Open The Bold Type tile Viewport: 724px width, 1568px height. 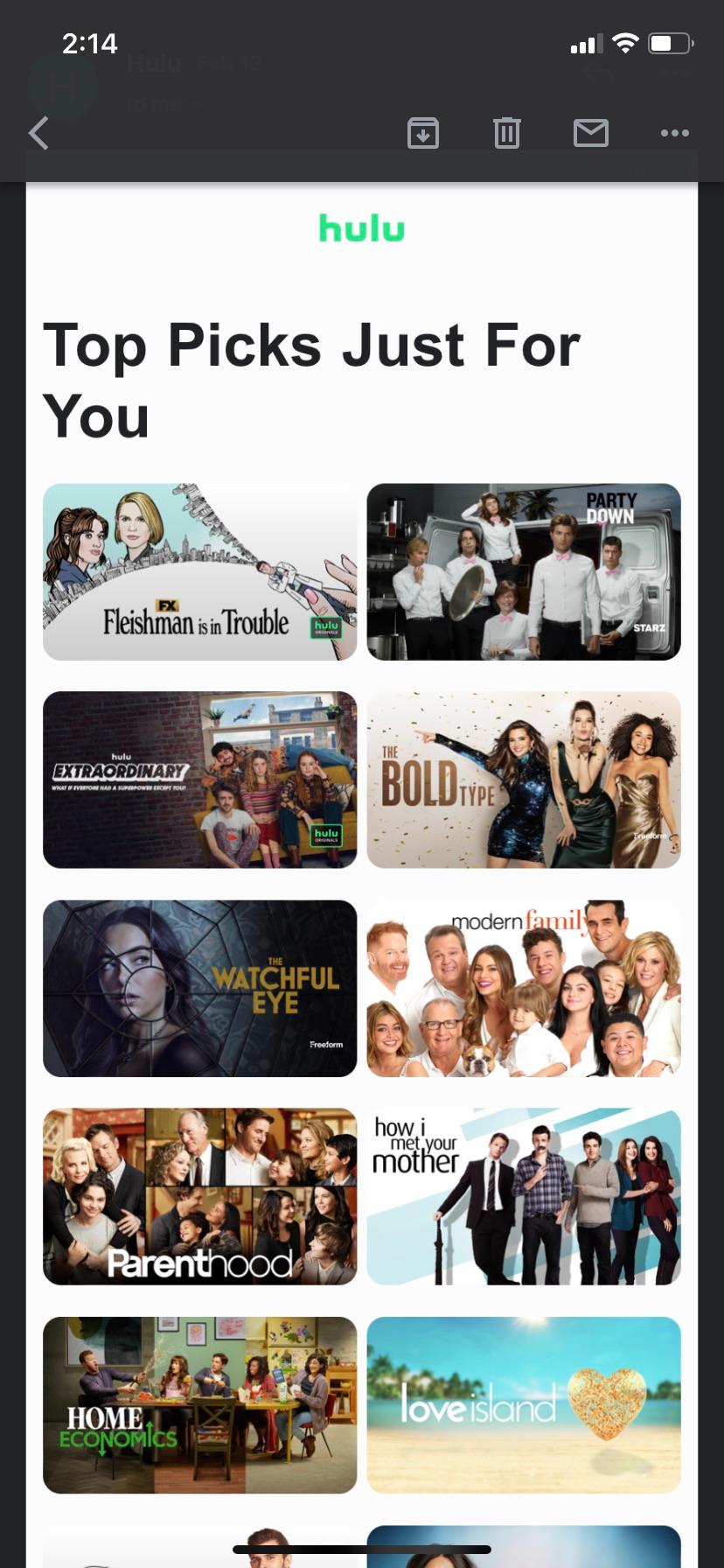523,780
